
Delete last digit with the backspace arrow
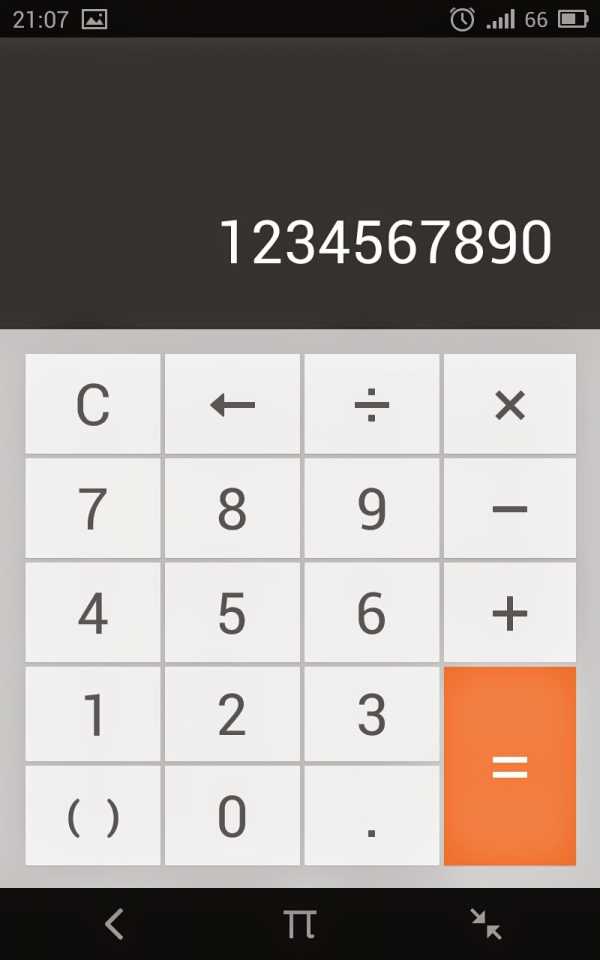pyautogui.click(x=233, y=404)
